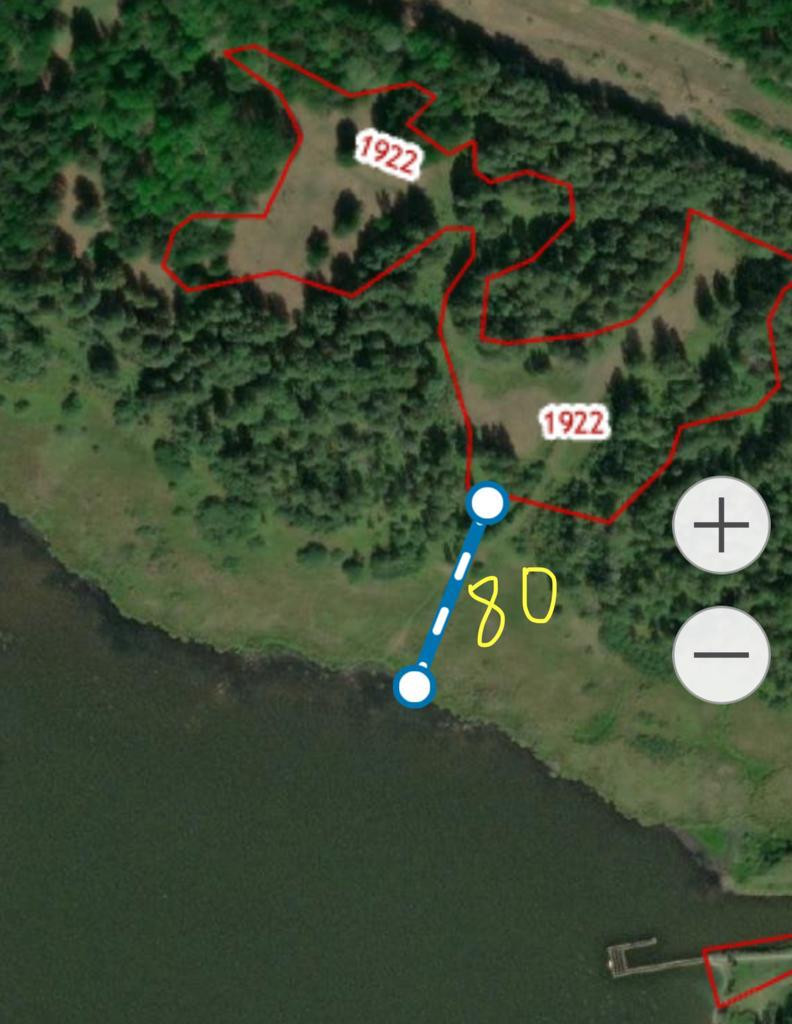Zoom out of the map
Screen dimensions: 792x1024
click(721, 655)
